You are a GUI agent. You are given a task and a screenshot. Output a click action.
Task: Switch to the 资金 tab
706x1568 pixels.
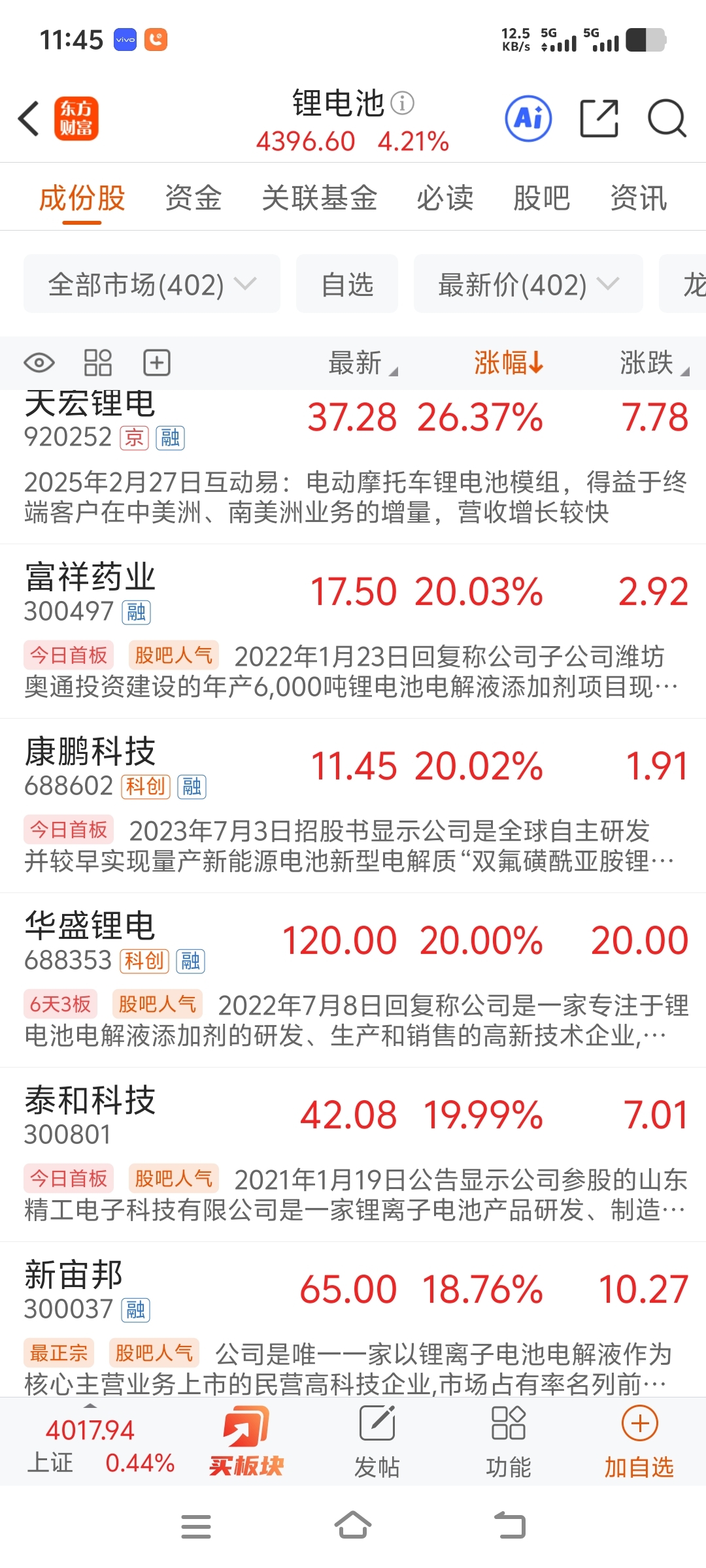point(193,198)
